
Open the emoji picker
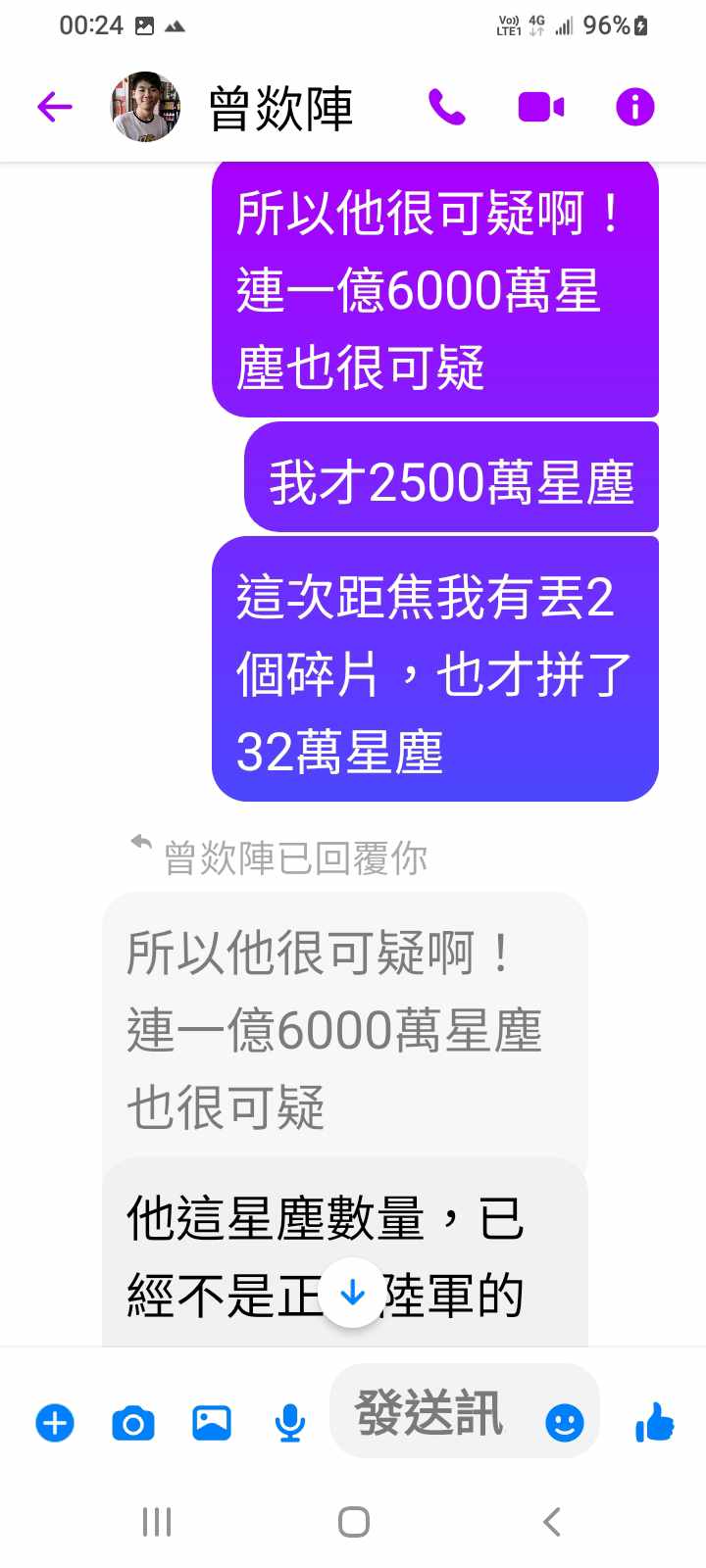click(564, 1422)
